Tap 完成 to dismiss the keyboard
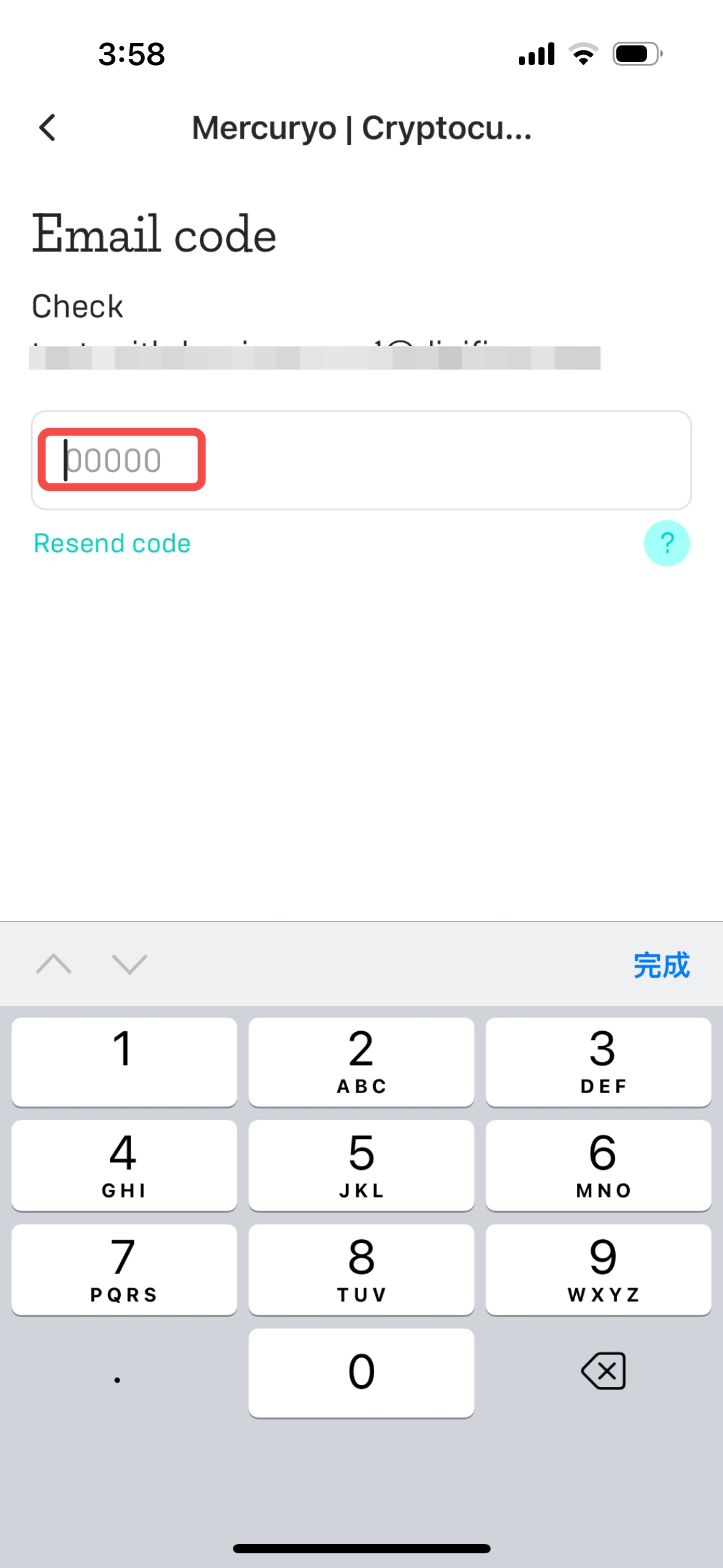The width and height of the screenshot is (723, 1568). tap(661, 966)
